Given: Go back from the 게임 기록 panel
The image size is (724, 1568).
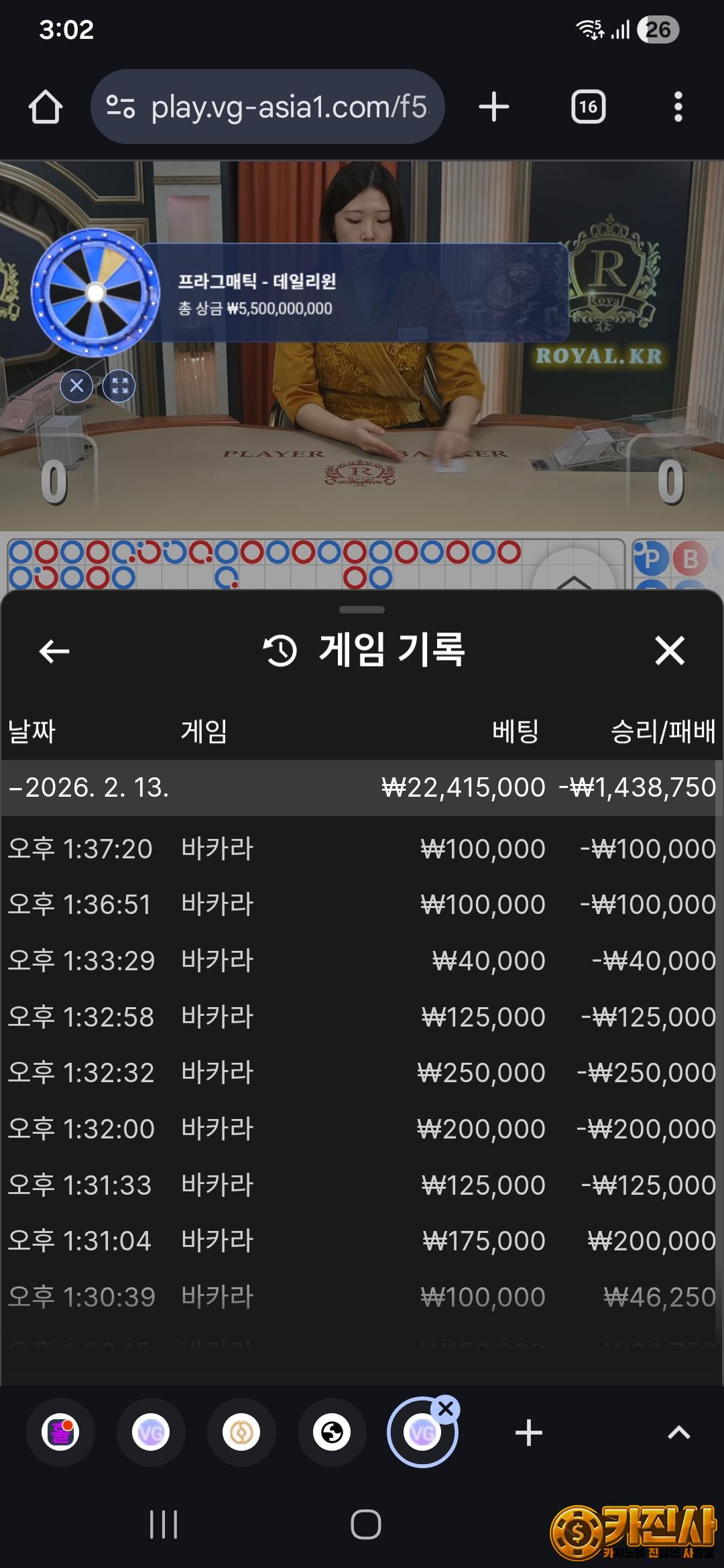Looking at the screenshot, I should 54,651.
